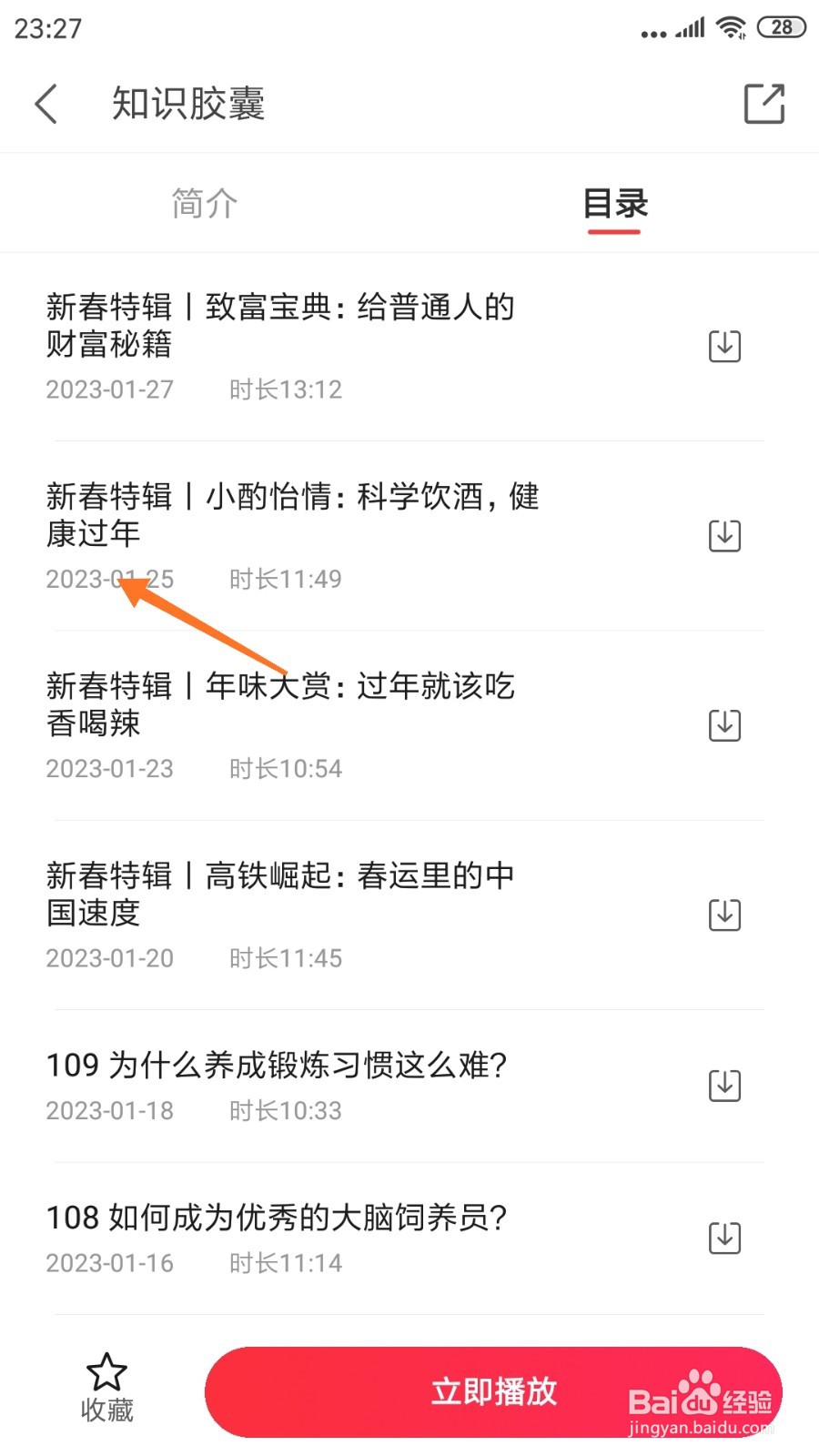
Task: Switch to the 简介 tab
Action: [x=204, y=203]
